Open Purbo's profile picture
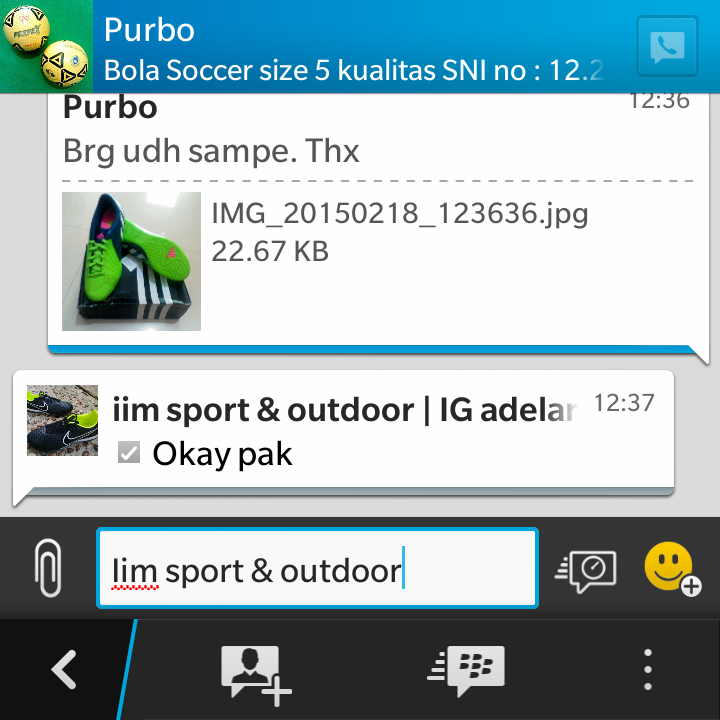 46,46
